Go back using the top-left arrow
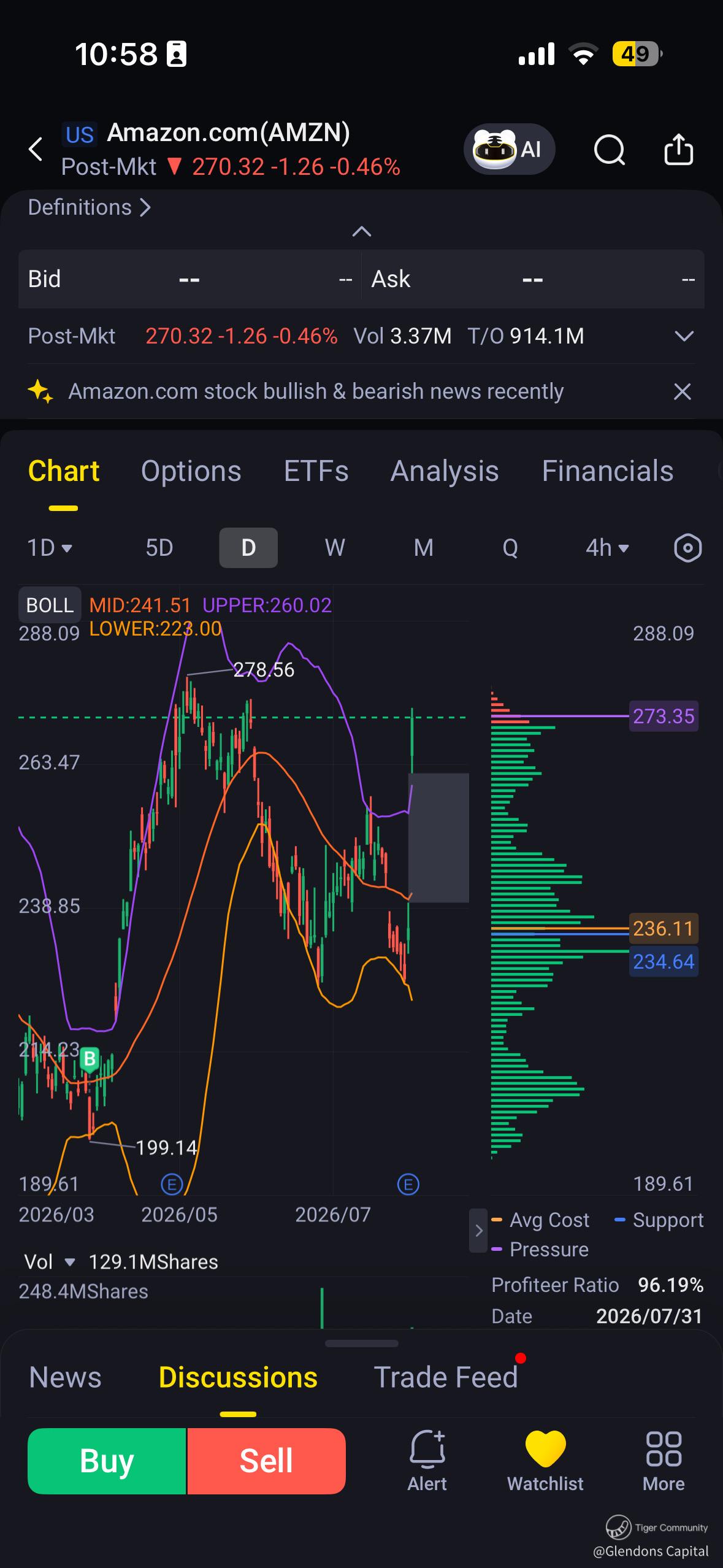Viewport: 723px width, 1568px height. click(36, 149)
